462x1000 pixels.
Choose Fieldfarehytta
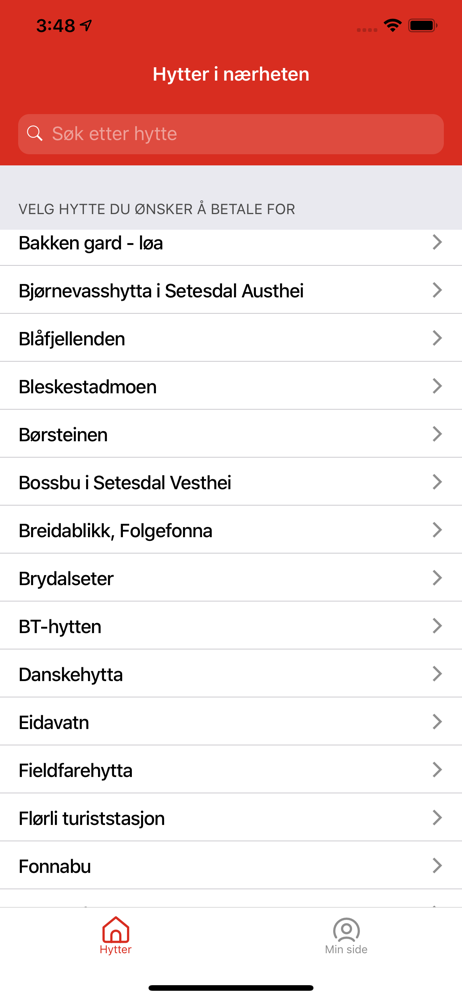tap(231, 770)
